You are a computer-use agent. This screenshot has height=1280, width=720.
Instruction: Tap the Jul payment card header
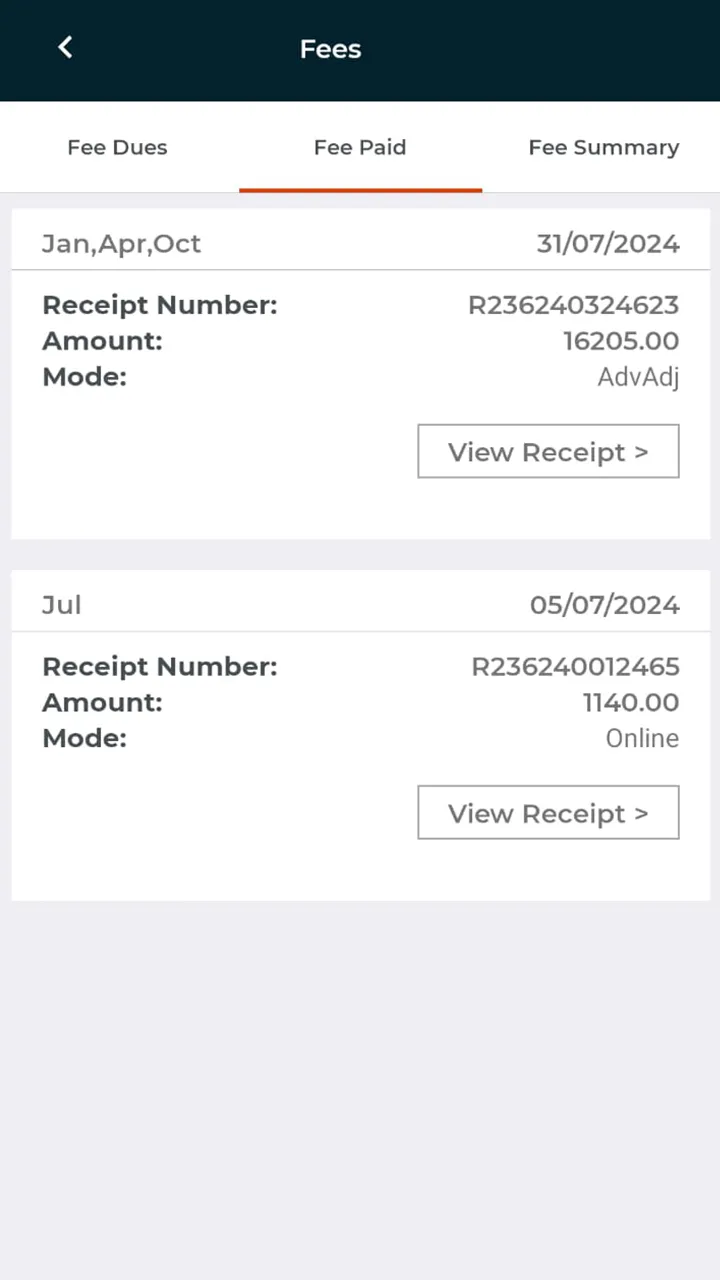pos(61,604)
